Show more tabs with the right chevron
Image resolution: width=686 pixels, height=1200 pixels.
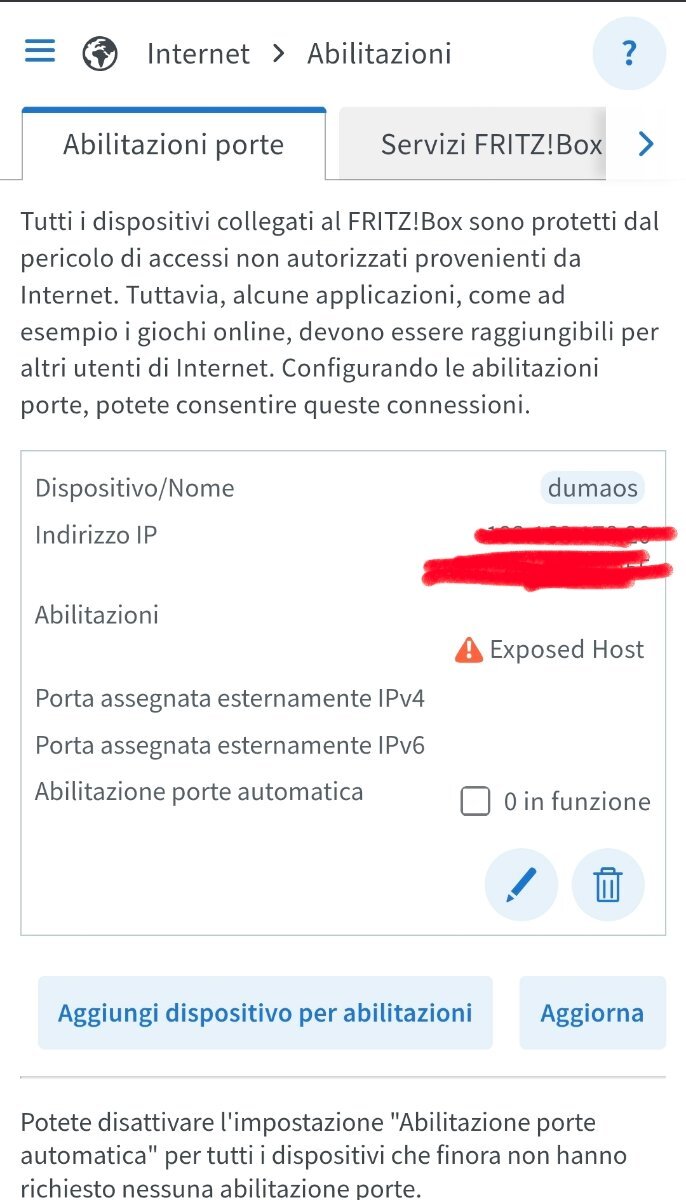[646, 145]
